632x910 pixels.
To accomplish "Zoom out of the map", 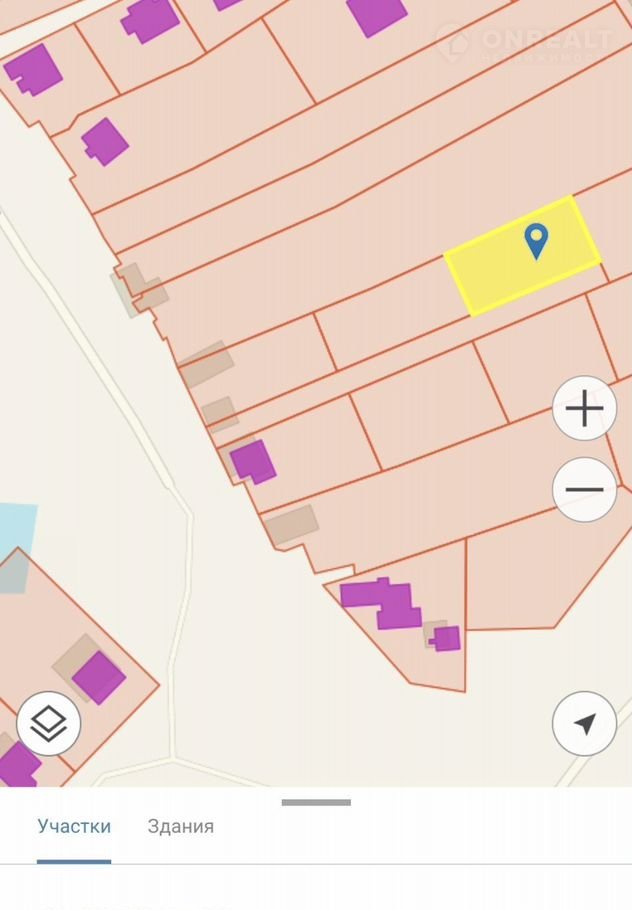I will coord(585,490).
